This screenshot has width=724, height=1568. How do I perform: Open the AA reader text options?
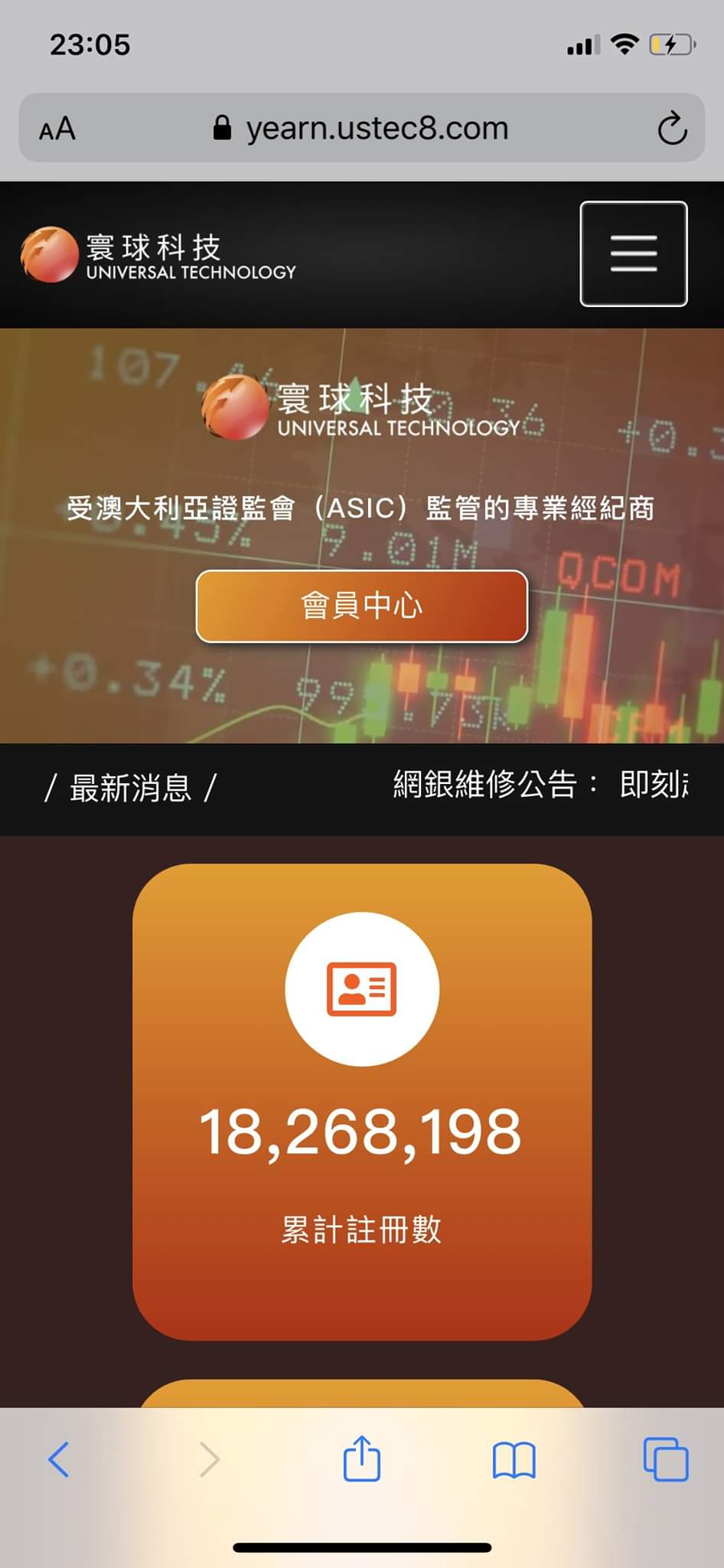(57, 129)
